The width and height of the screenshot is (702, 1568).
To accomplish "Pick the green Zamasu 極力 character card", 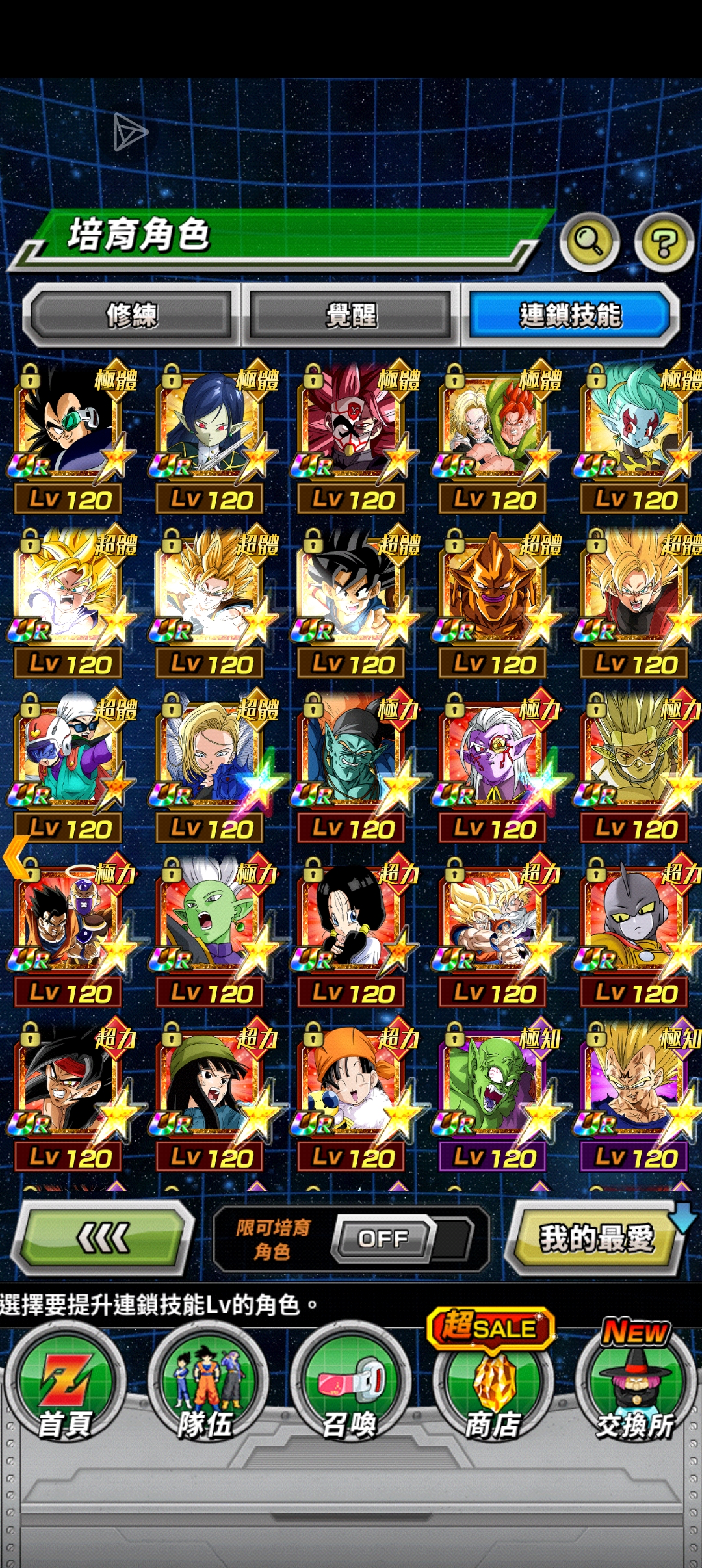I will tap(211, 919).
